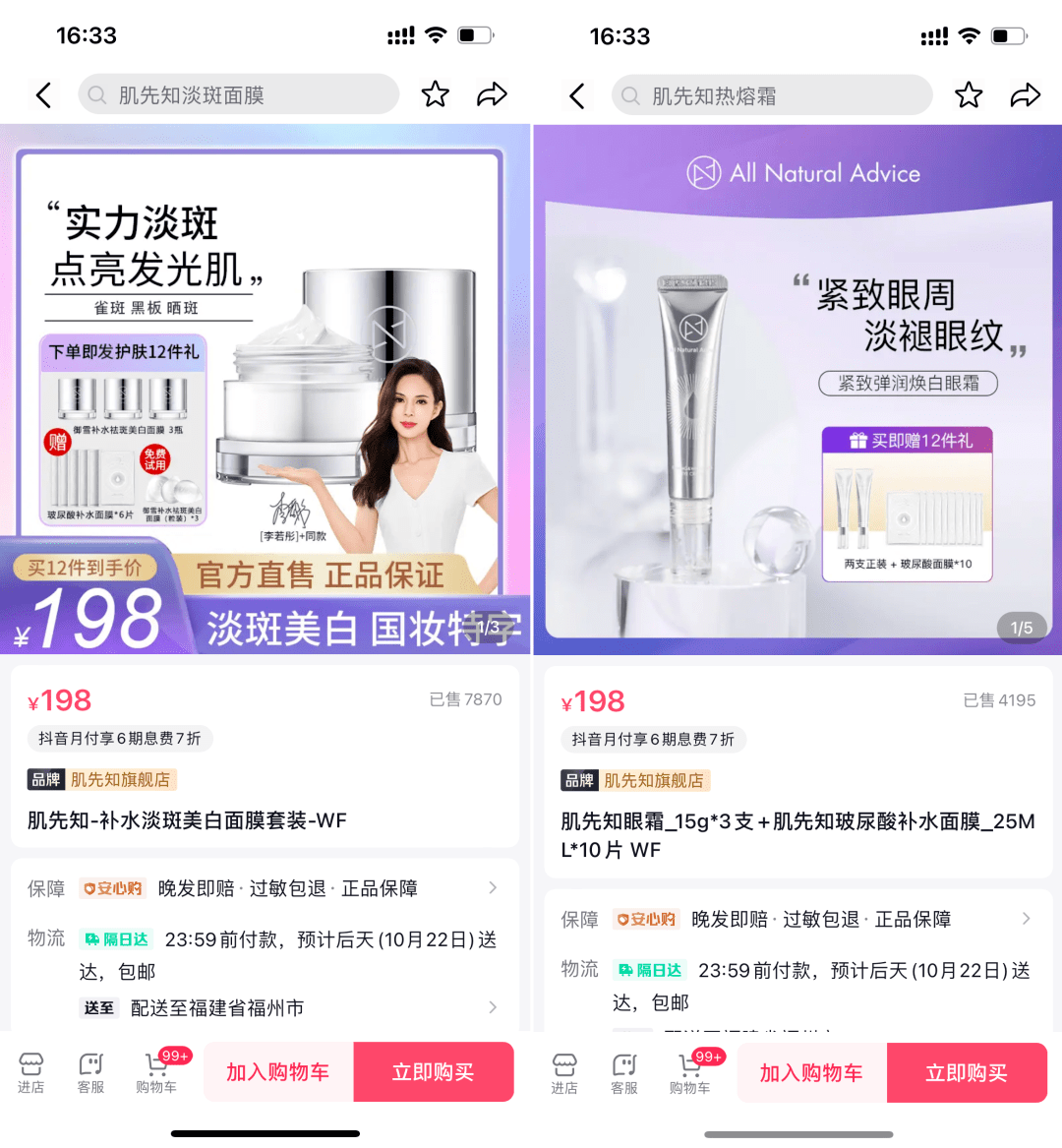Viewport: 1062px width, 1148px height.
Task: Favorite the 淡斑面膜 product with the star
Action: [435, 94]
